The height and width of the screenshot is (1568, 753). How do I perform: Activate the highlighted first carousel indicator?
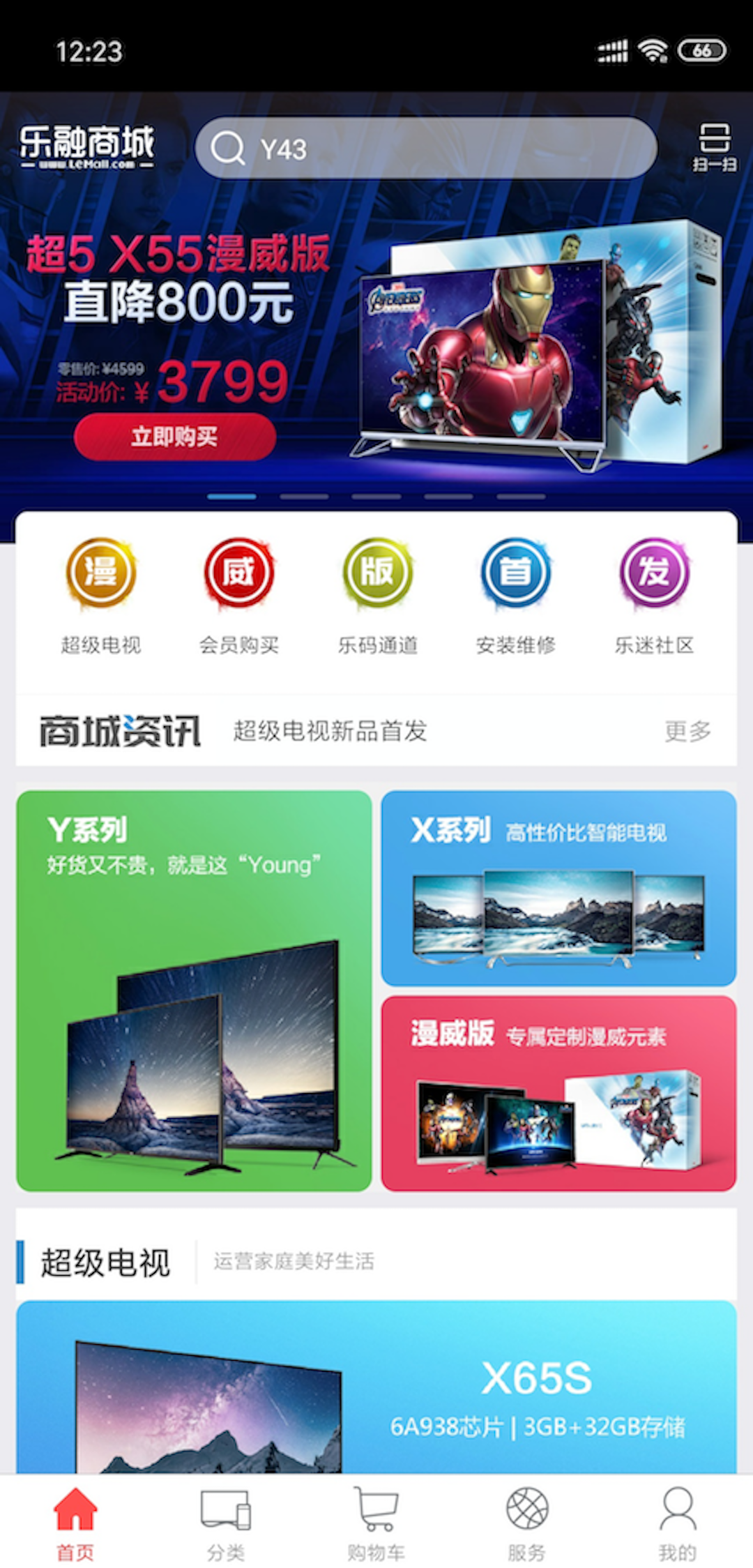point(235,495)
